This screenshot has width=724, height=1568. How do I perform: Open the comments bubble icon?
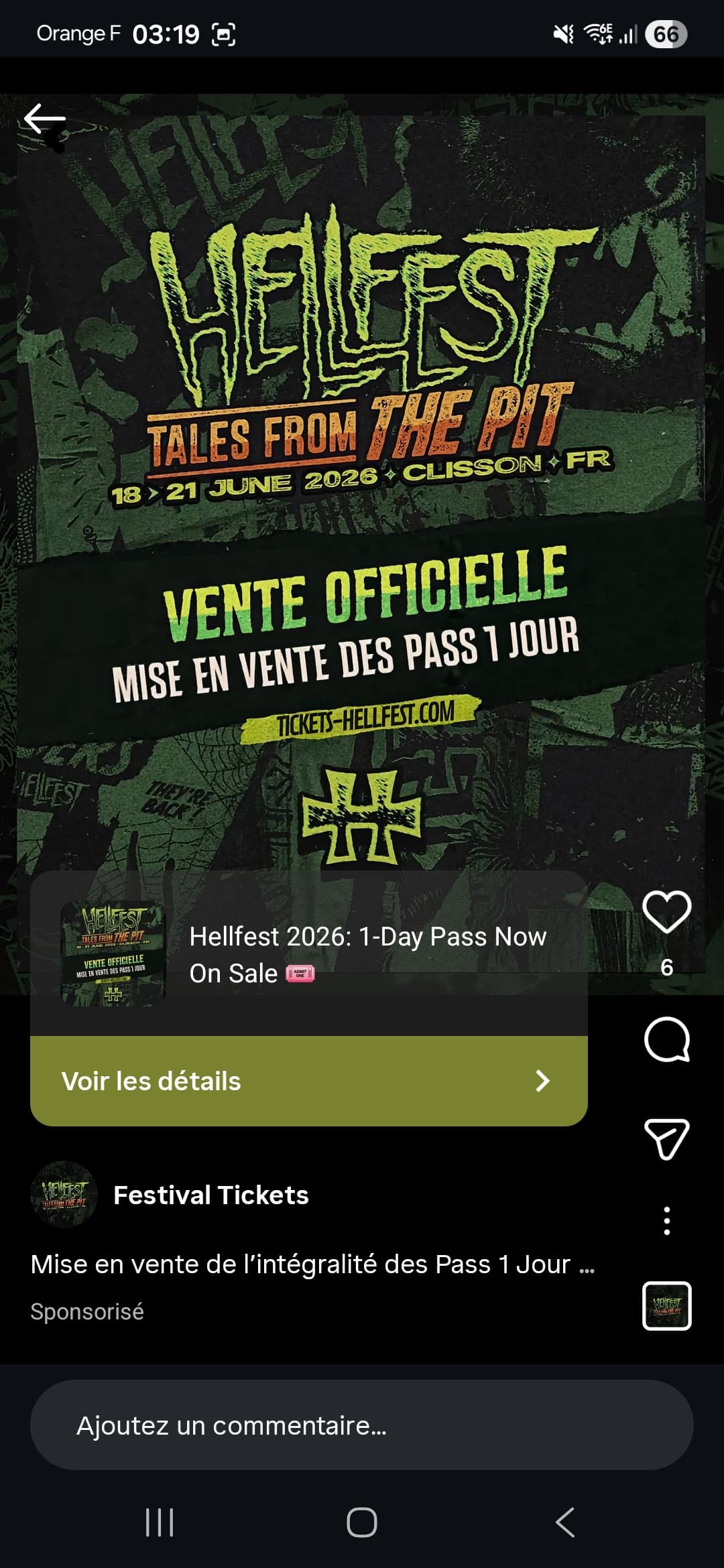click(666, 1039)
